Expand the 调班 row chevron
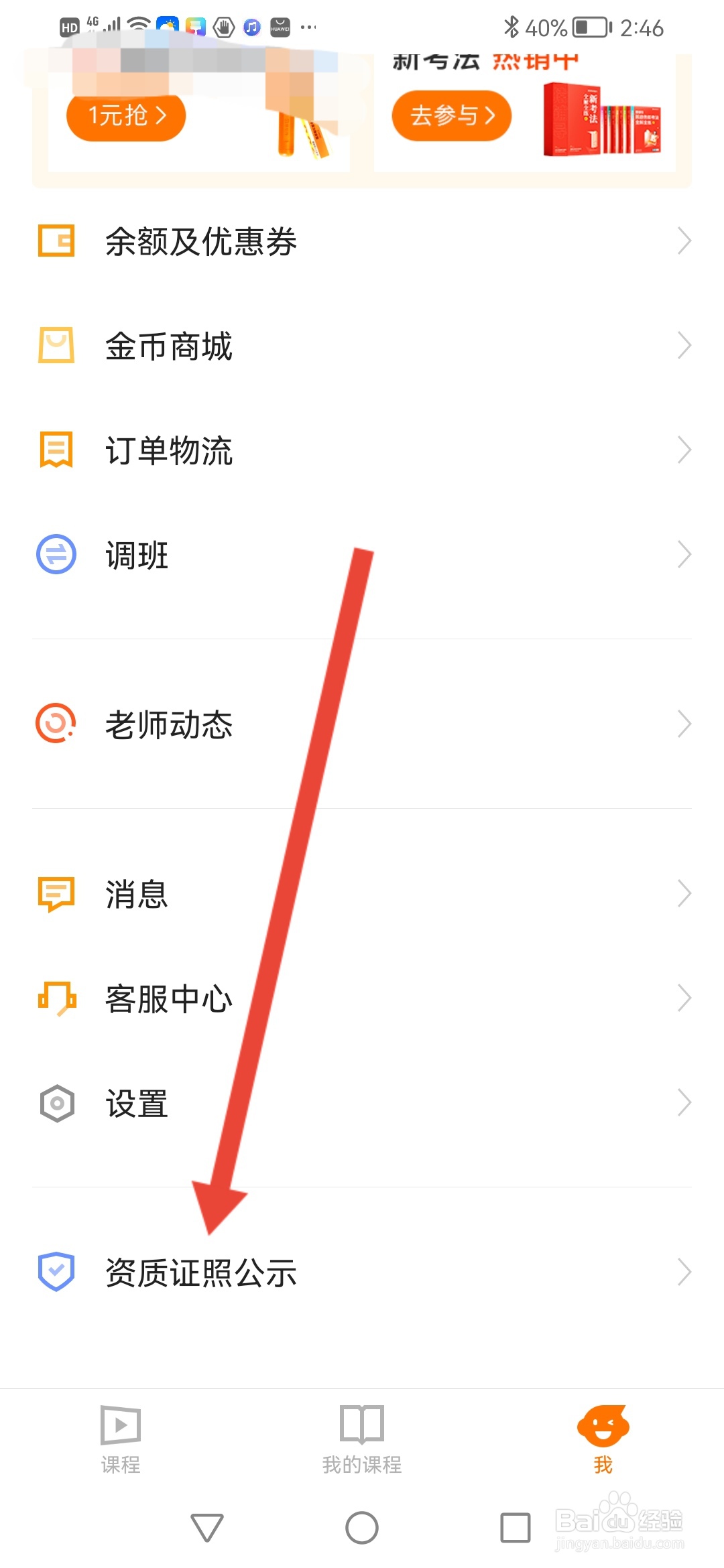The width and height of the screenshot is (724, 1568). point(684,555)
